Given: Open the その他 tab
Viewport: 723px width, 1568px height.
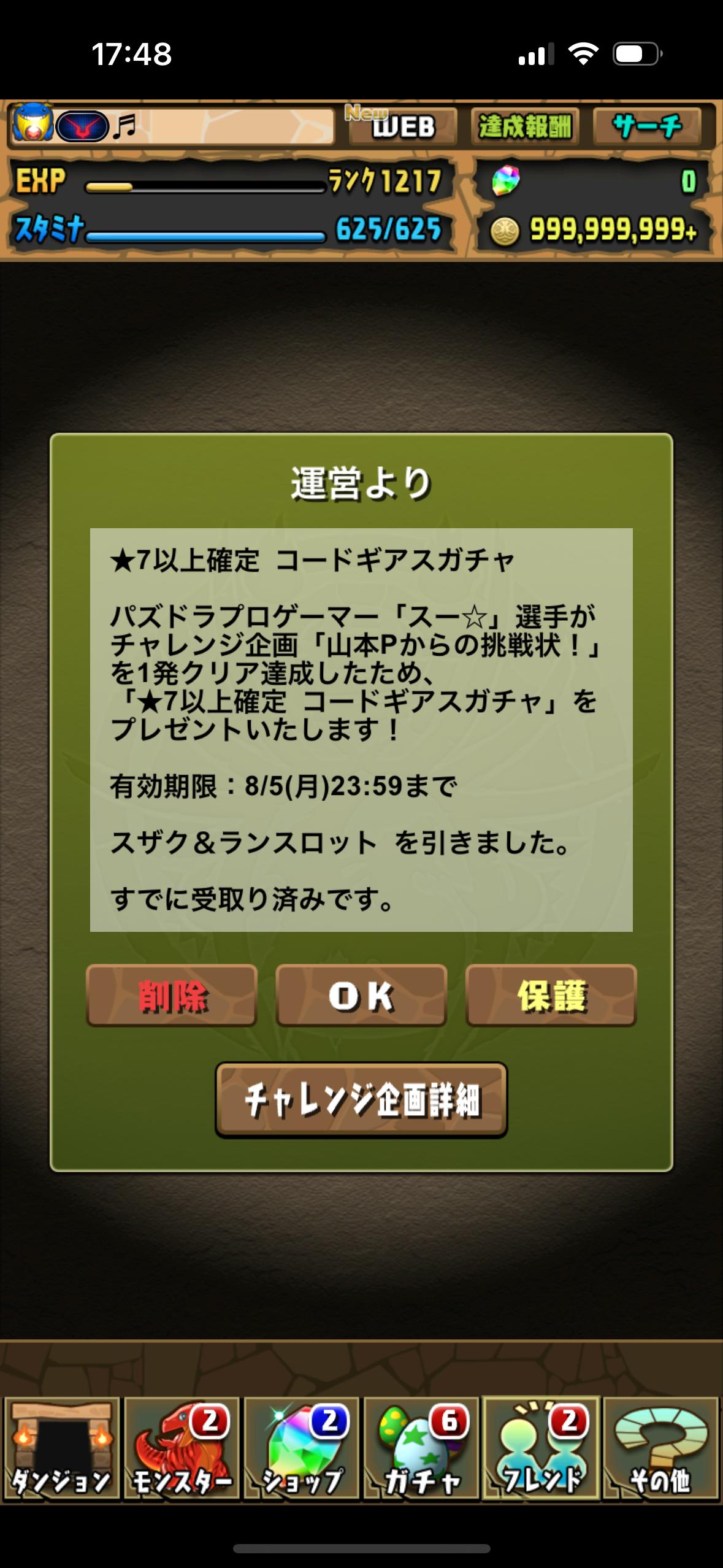Looking at the screenshot, I should click(660, 1449).
